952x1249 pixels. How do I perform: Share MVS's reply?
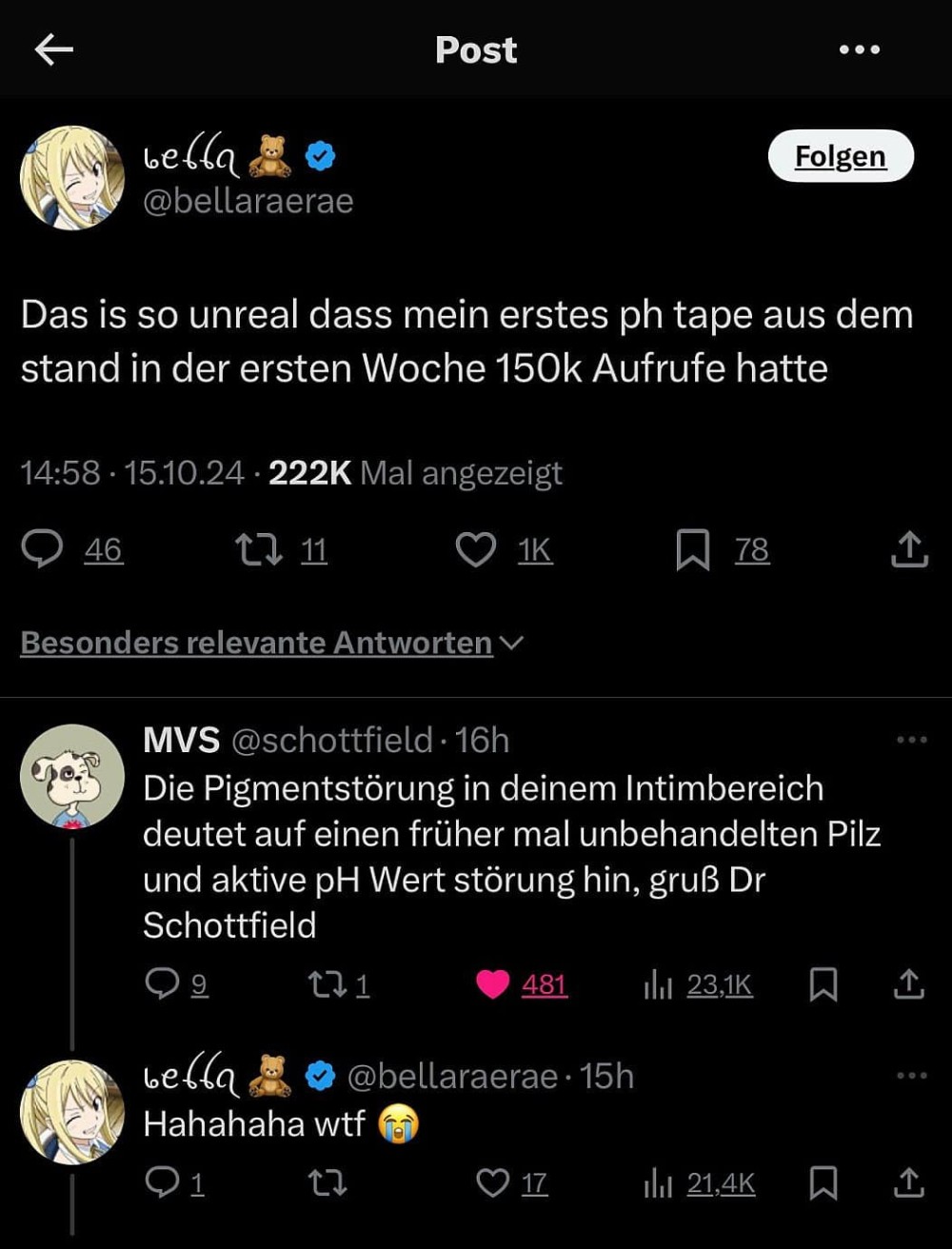pyautogui.click(x=908, y=984)
